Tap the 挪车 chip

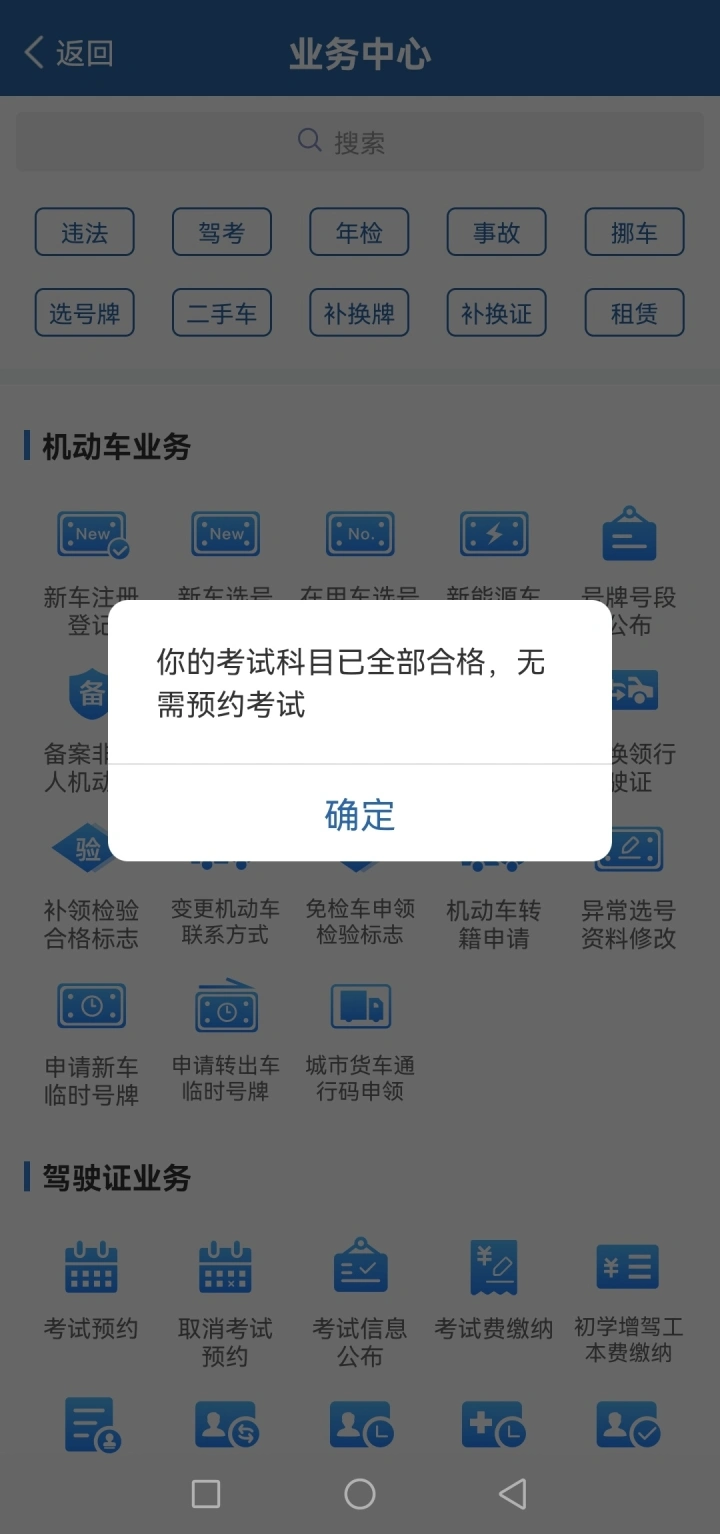click(x=634, y=233)
